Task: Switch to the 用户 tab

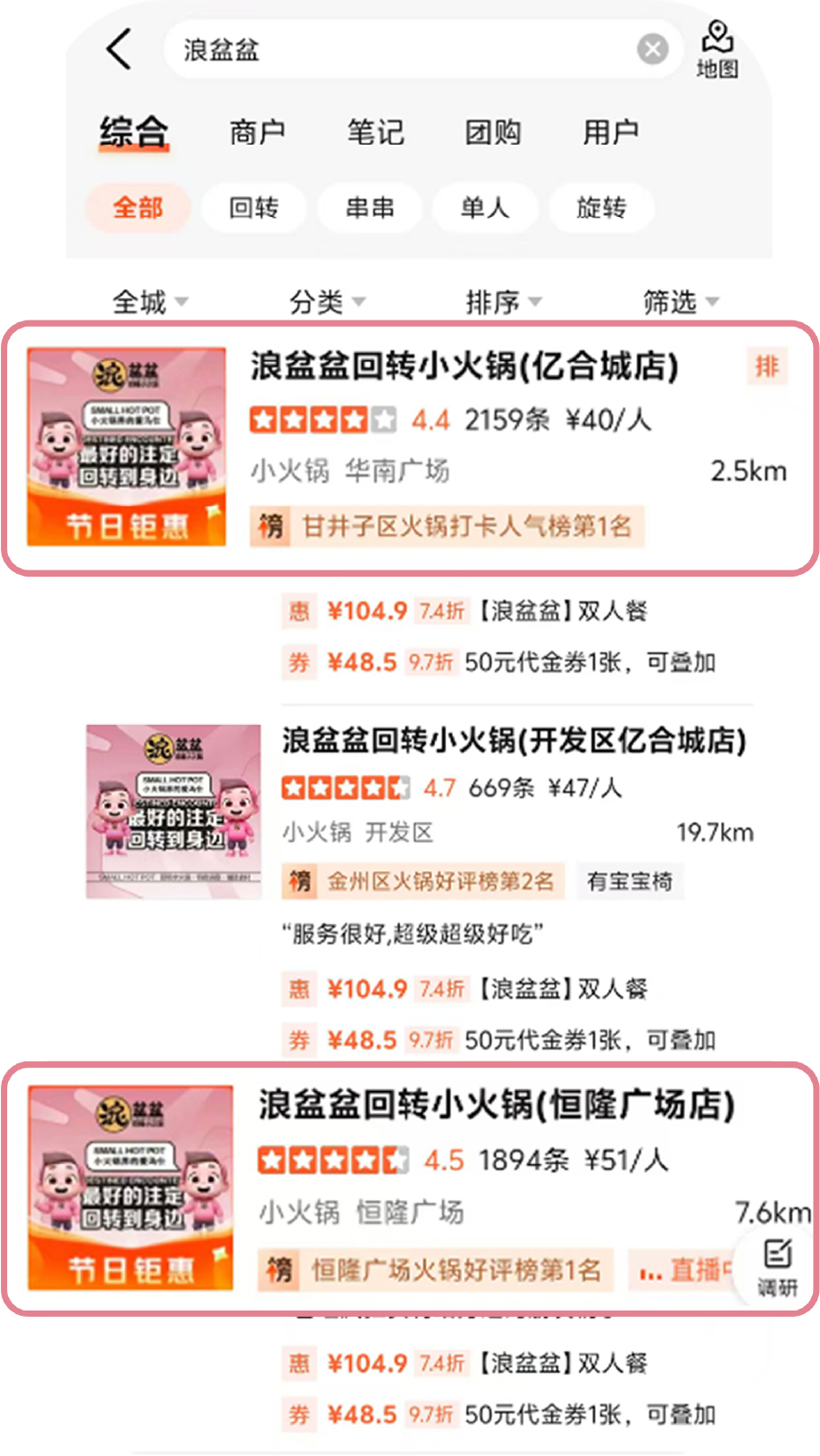Action: click(x=610, y=133)
